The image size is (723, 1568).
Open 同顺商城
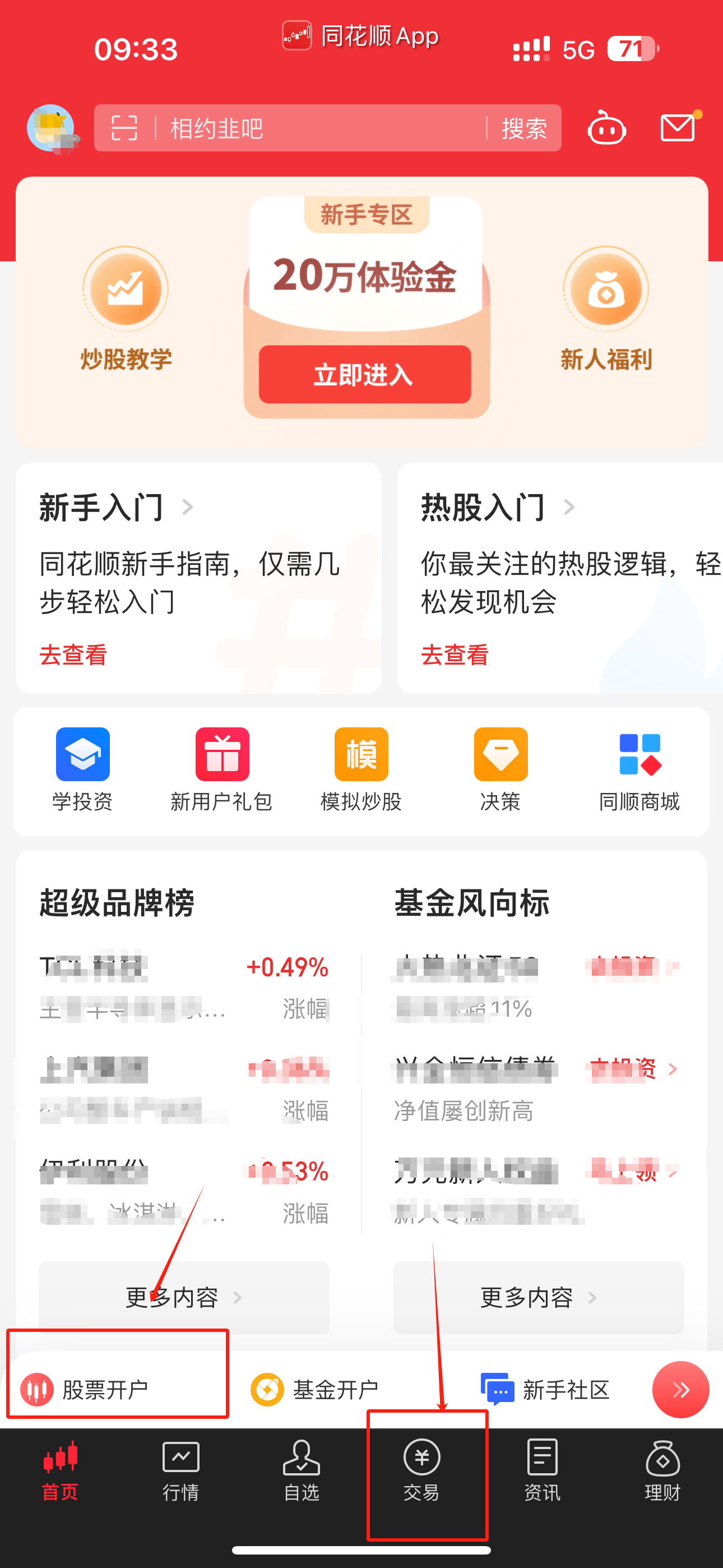point(639,769)
